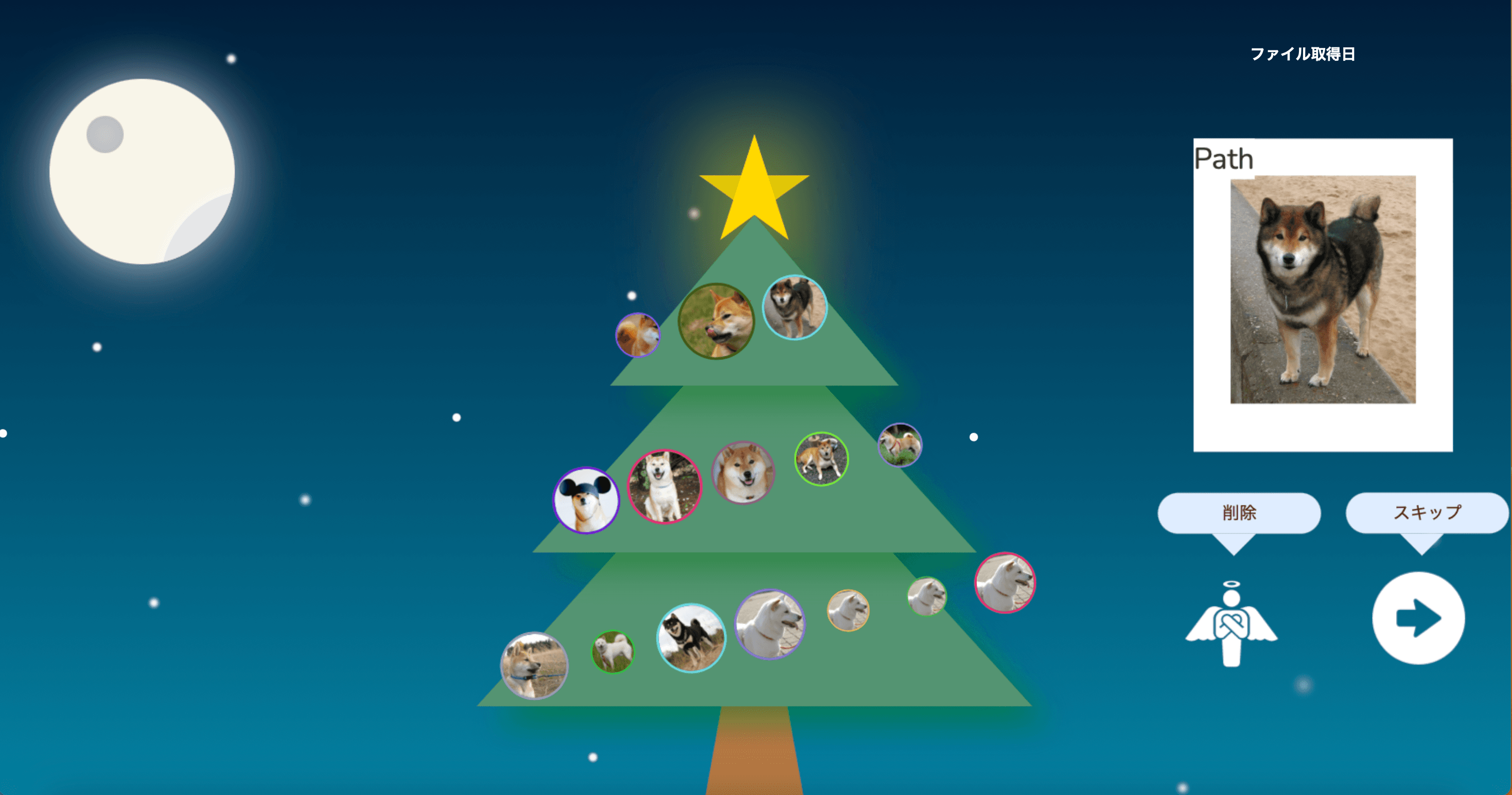Viewport: 1512px width, 795px height.
Task: Choose the smiling shiba face close-up ornament
Action: pos(743,473)
